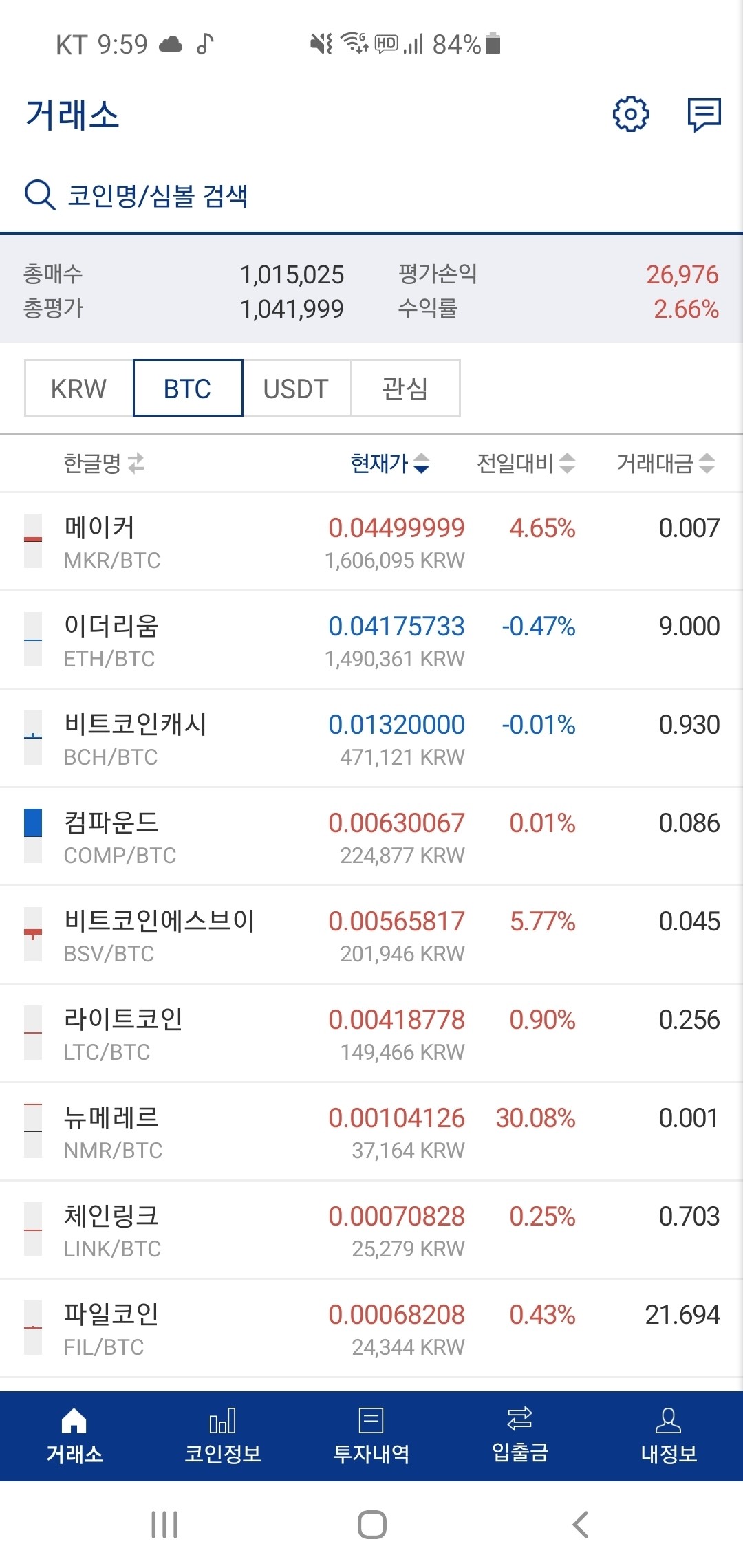This screenshot has width=743, height=1568.
Task: Tap the mini price bar beside 컴파운드
Action: click(x=32, y=836)
